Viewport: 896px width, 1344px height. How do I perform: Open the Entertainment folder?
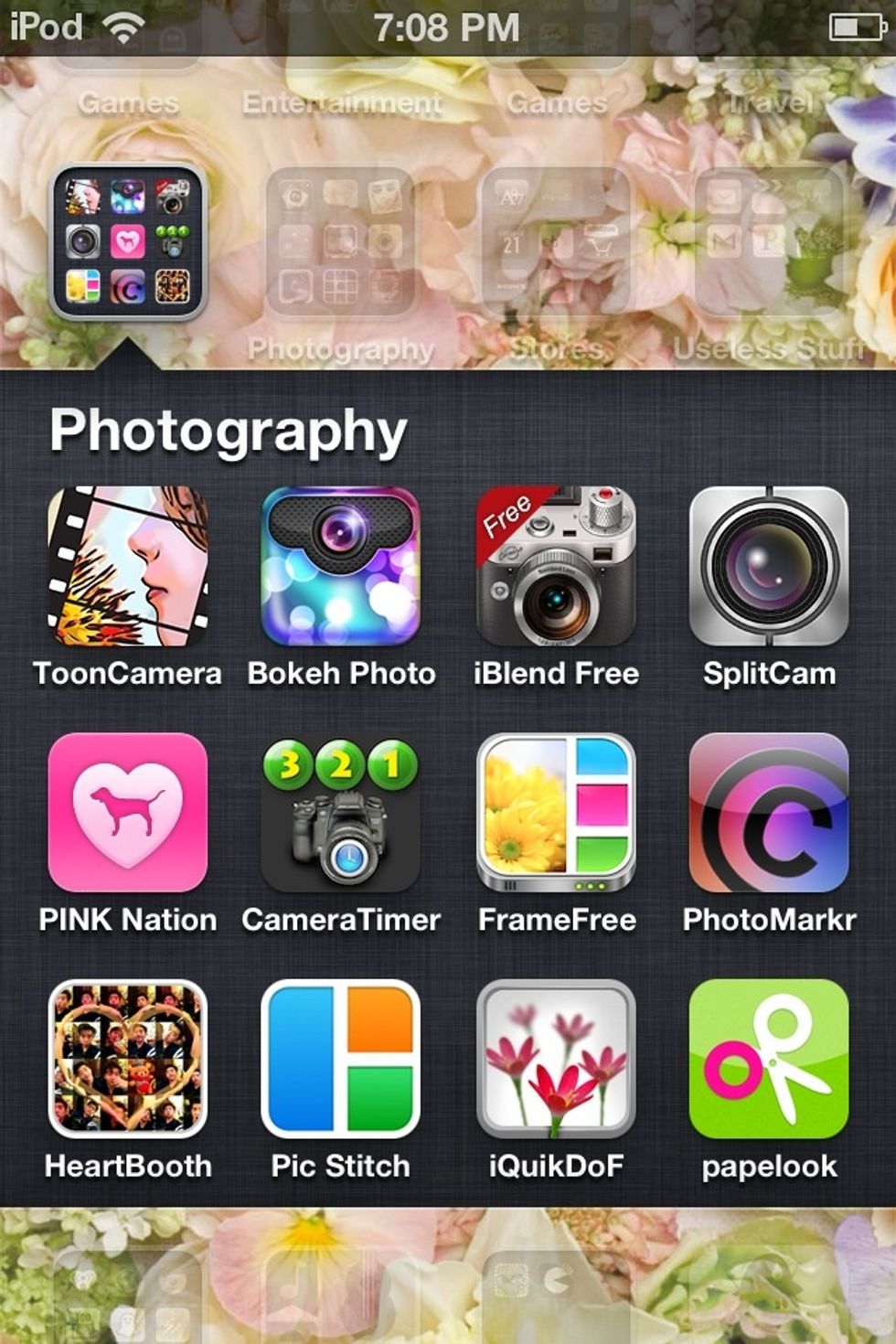click(x=343, y=101)
